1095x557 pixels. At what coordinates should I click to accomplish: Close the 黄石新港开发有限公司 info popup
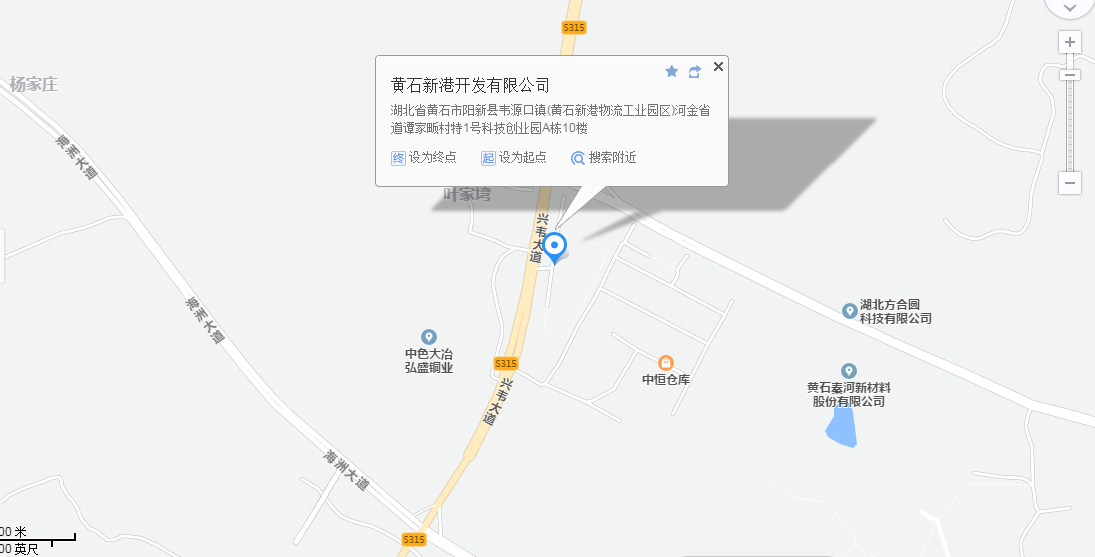click(x=718, y=67)
